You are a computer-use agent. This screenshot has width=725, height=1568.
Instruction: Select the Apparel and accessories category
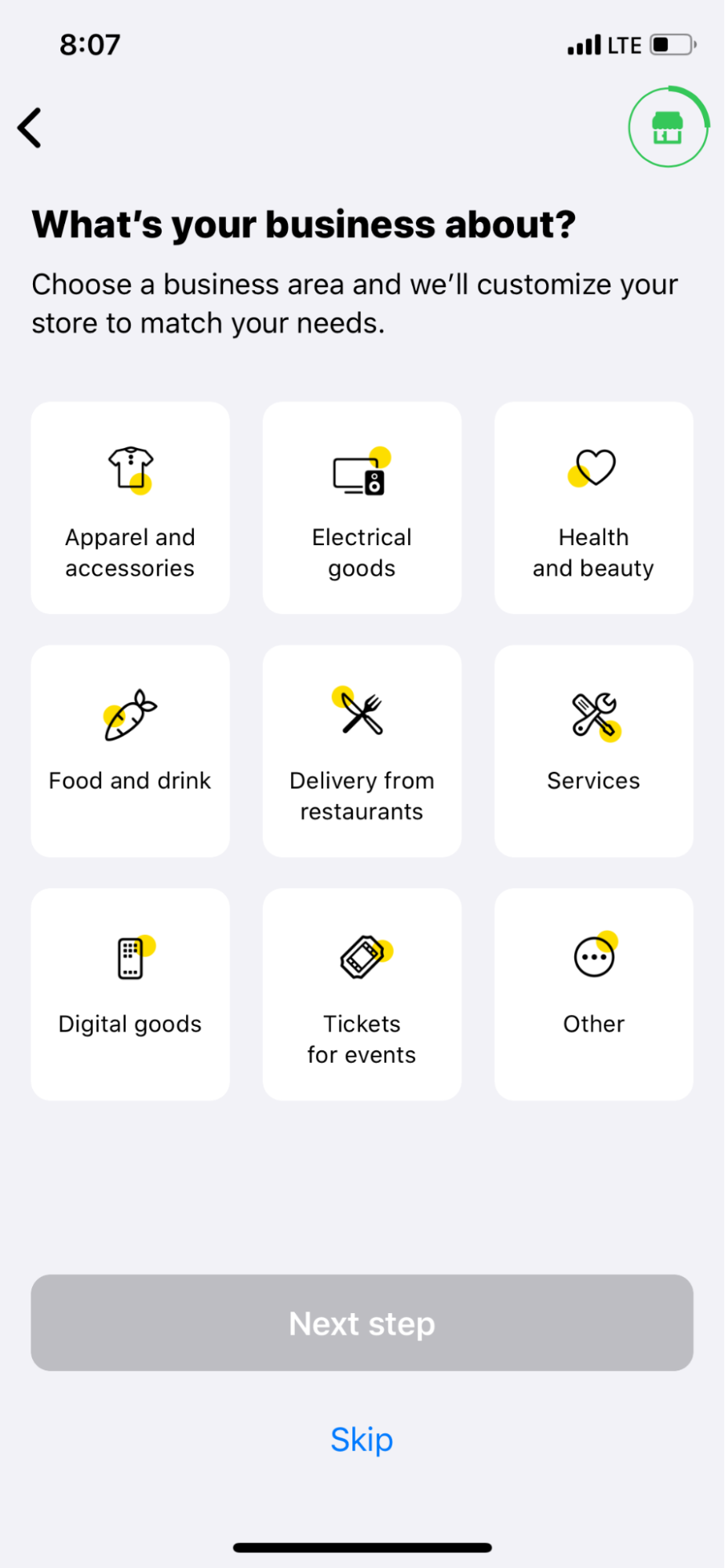click(129, 507)
